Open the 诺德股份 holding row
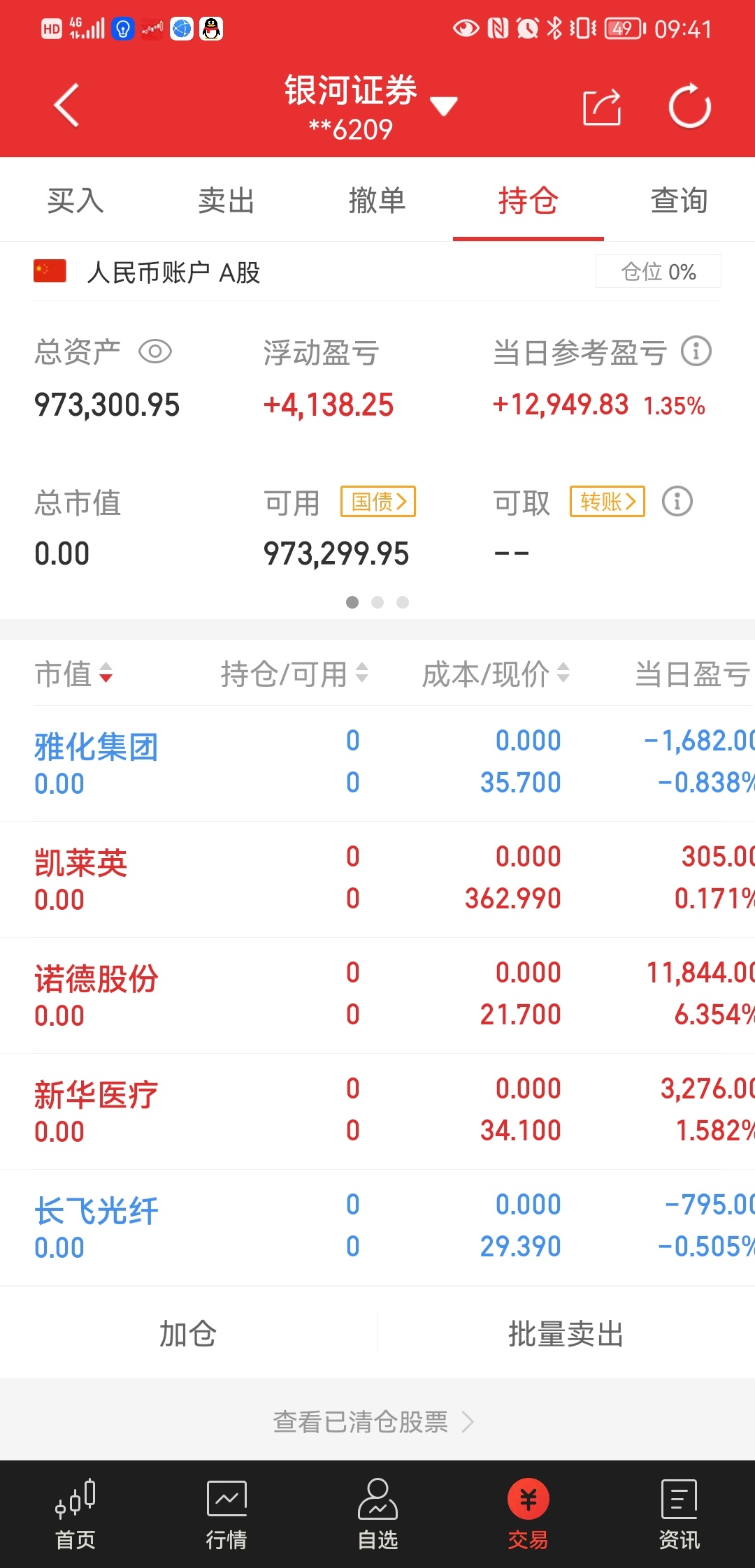This screenshot has width=755, height=1568. [377, 995]
